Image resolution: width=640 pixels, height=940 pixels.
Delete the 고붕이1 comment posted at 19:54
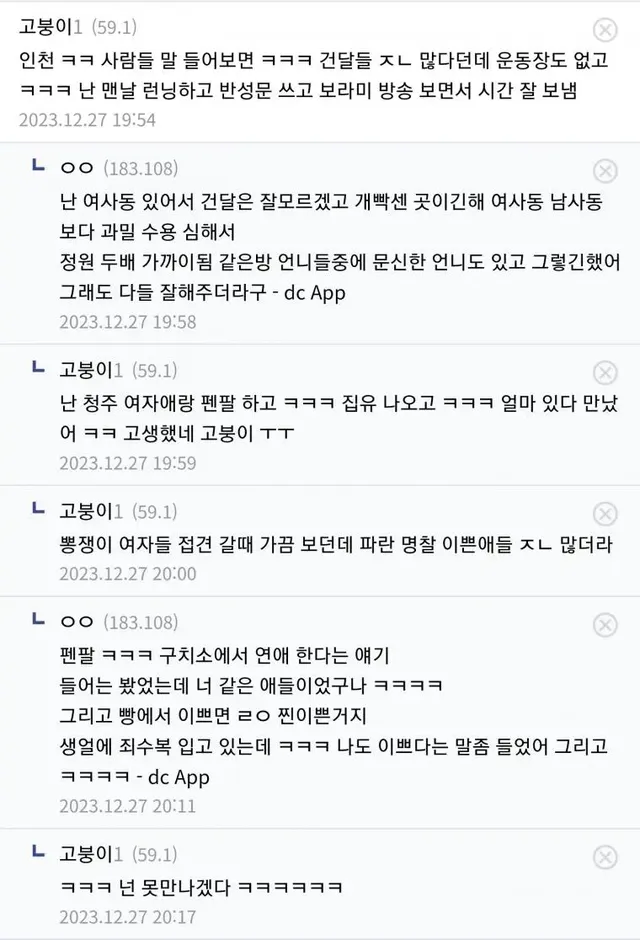(605, 29)
